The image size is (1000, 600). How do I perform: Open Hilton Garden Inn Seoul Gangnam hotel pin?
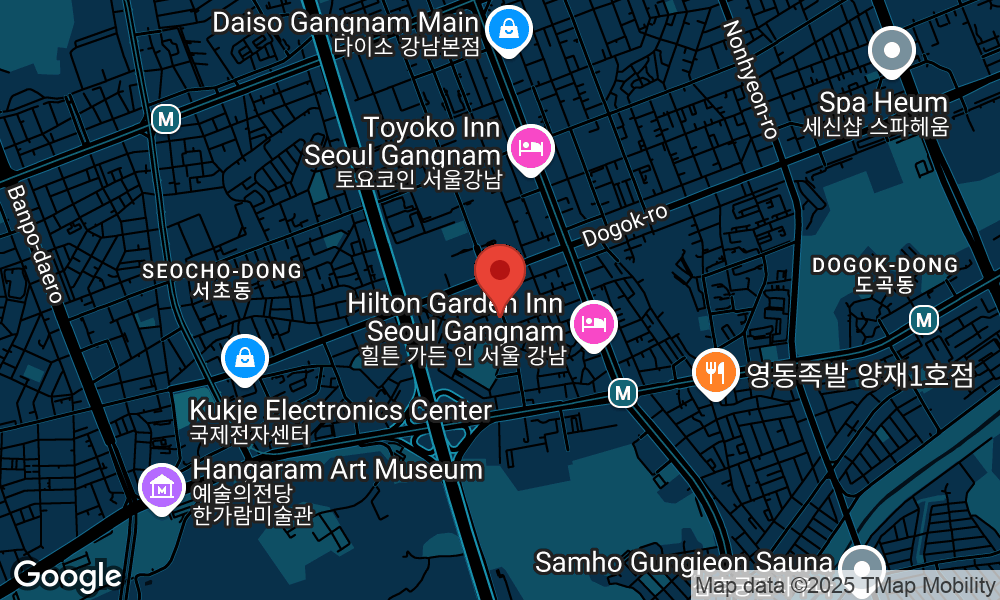coord(594,324)
